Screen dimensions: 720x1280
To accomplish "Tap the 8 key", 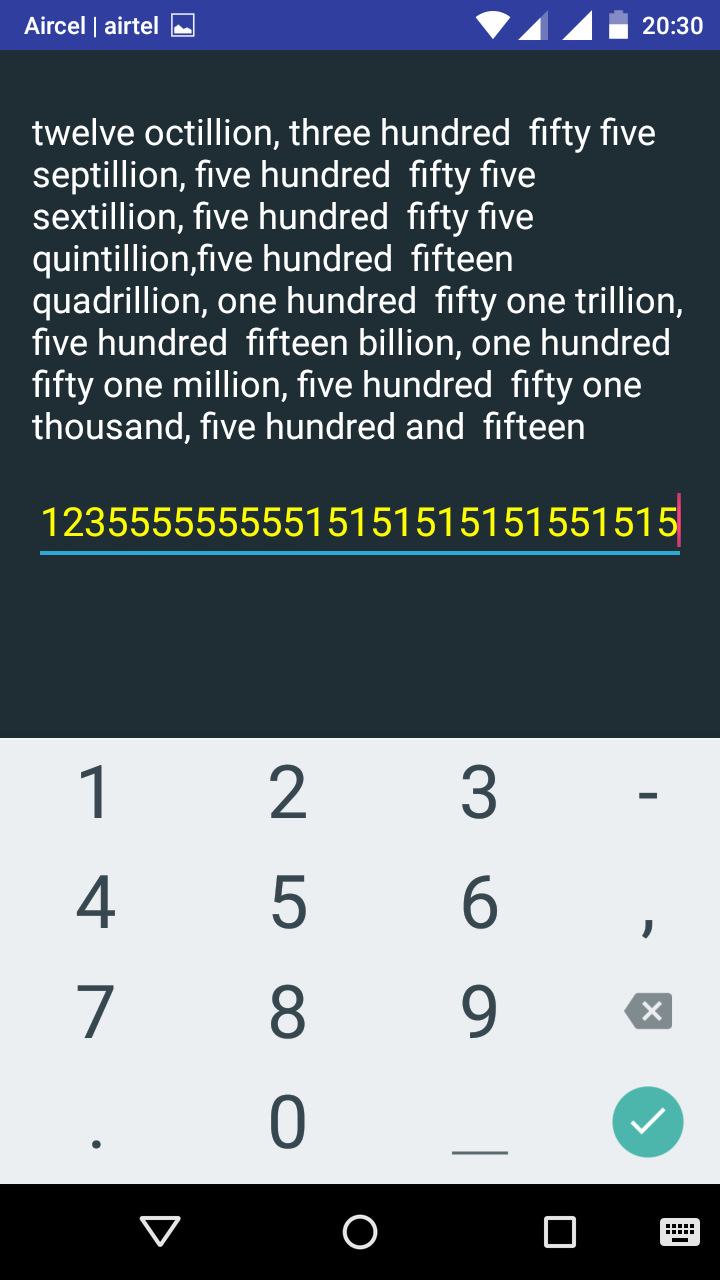I will [288, 1012].
